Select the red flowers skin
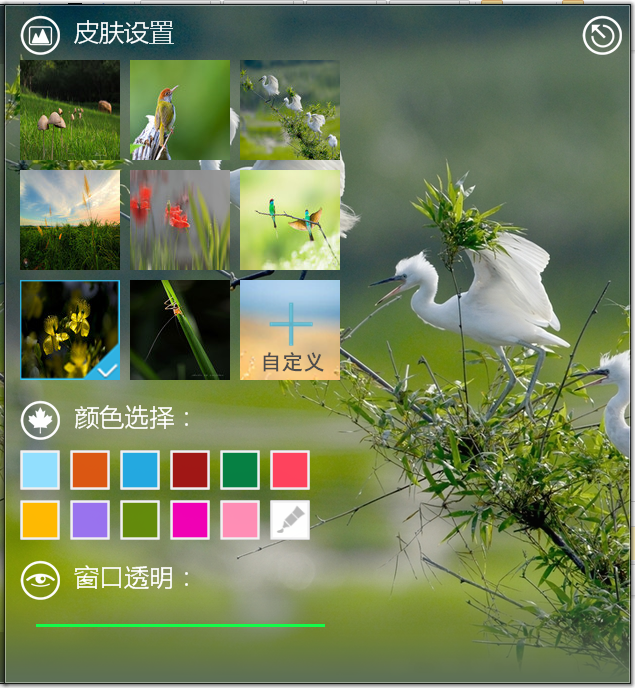The width and height of the screenshot is (635, 688). 180,220
